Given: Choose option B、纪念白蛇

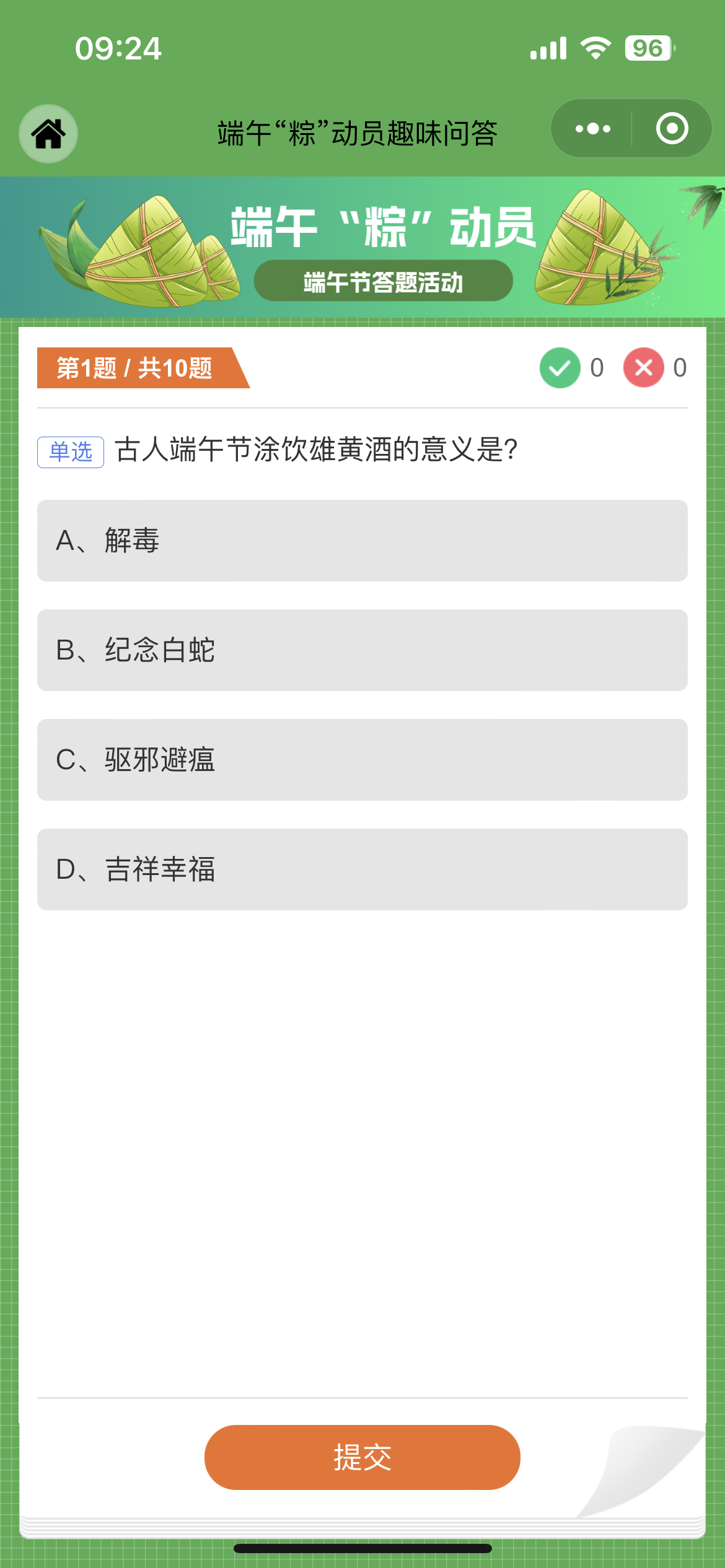Looking at the screenshot, I should (x=362, y=650).
